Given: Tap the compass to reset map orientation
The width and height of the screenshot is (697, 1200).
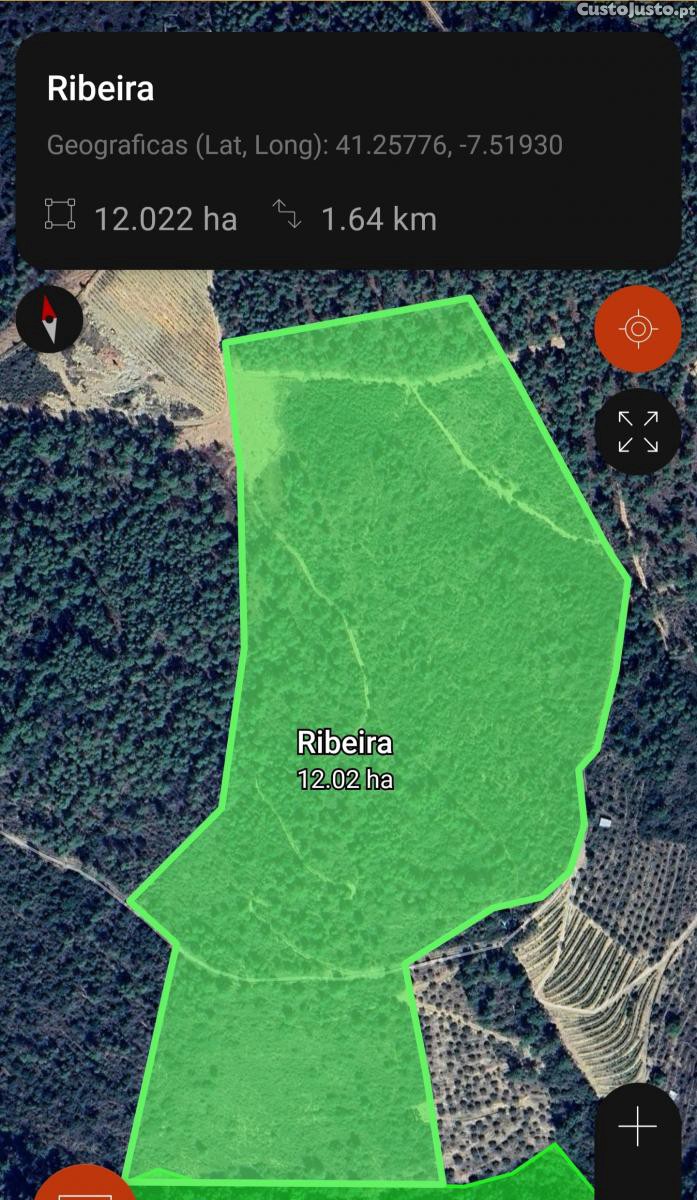Looking at the screenshot, I should coord(49,319).
